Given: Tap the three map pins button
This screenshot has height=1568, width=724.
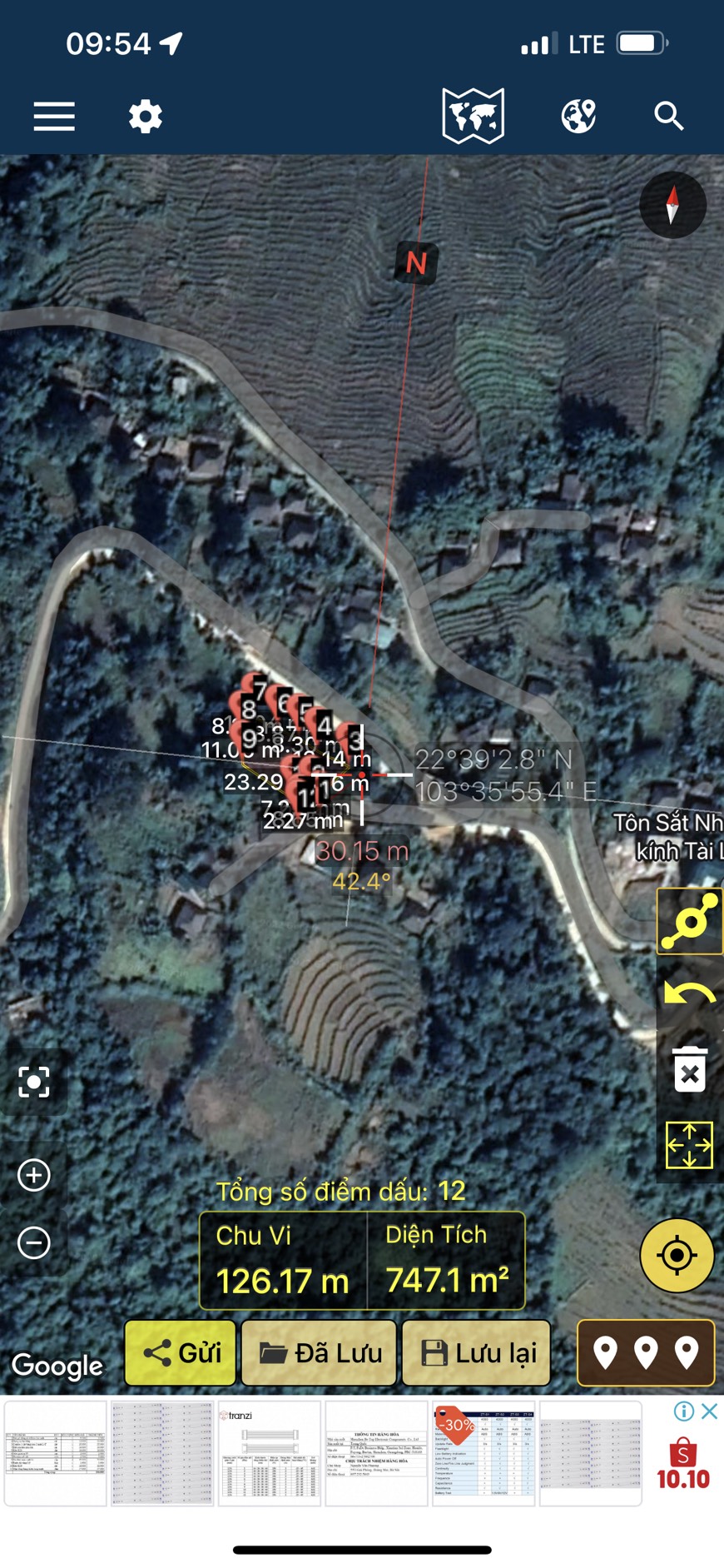Looking at the screenshot, I should coord(646,1352).
